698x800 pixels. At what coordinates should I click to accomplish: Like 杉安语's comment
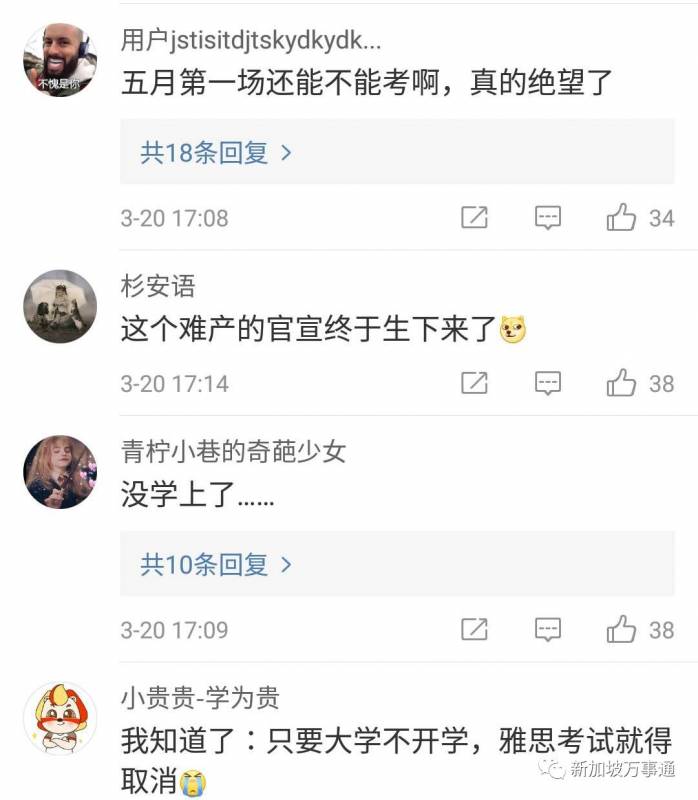point(622,383)
